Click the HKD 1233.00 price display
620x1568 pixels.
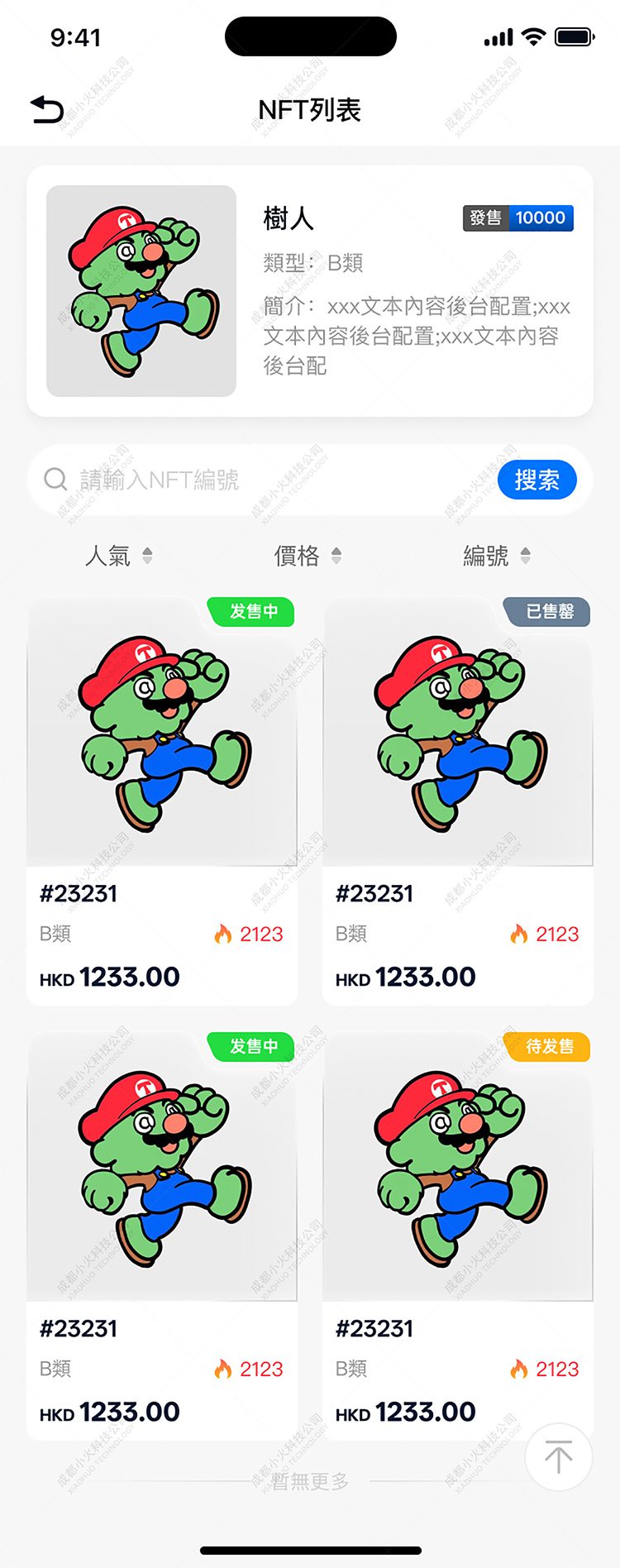coord(109,977)
